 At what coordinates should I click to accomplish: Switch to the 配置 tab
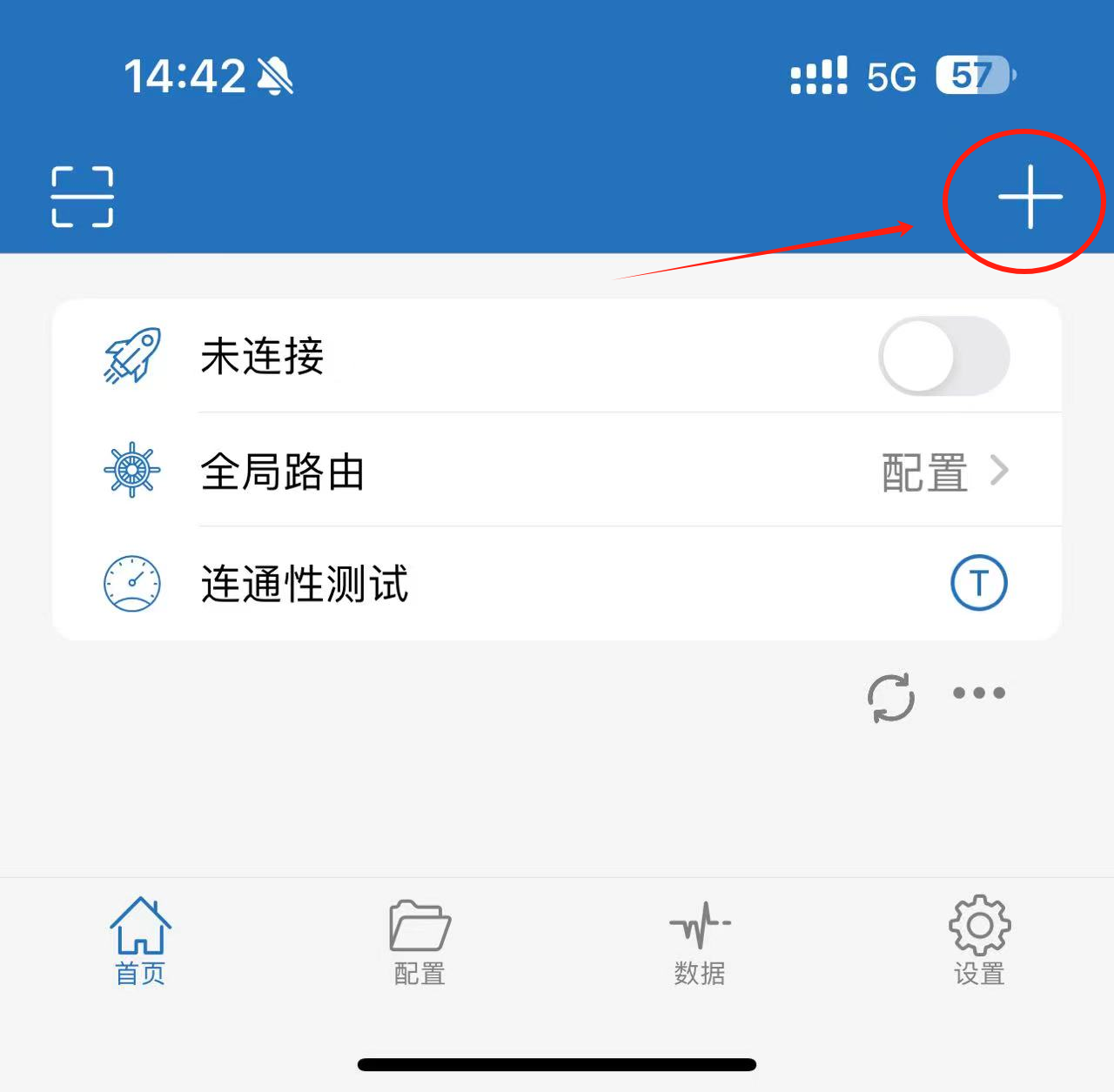(x=419, y=941)
